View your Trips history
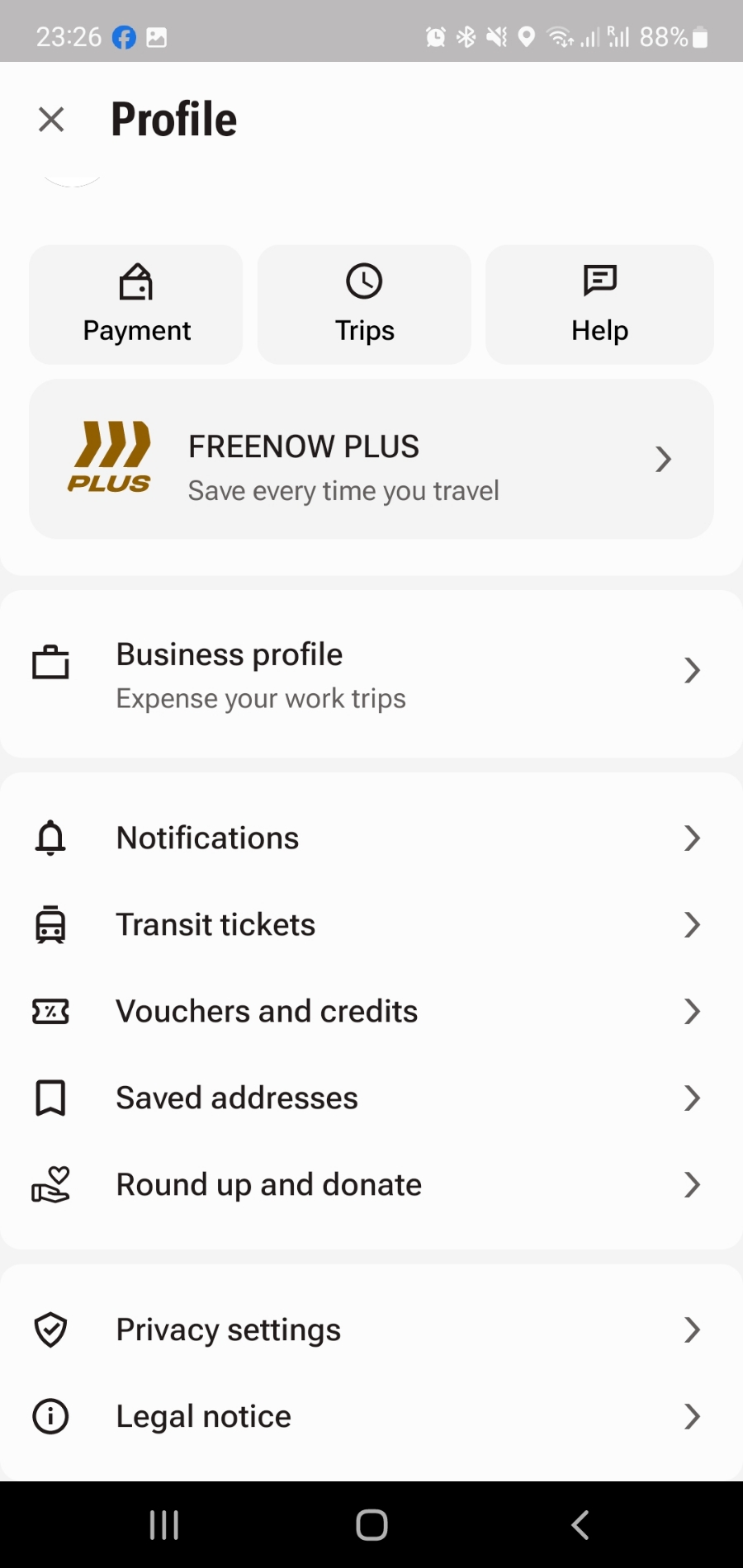The image size is (743, 1568). [364, 305]
